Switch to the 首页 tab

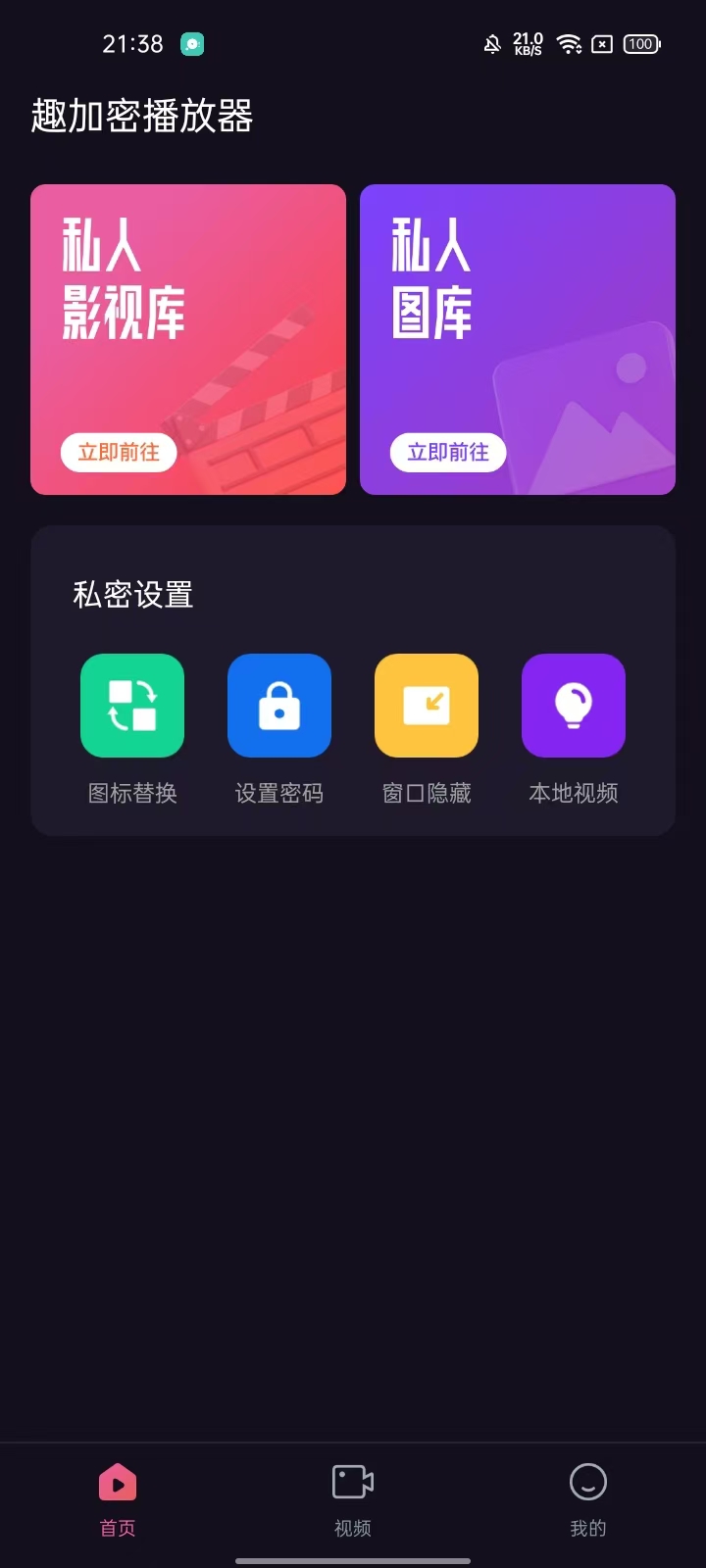[118, 1499]
